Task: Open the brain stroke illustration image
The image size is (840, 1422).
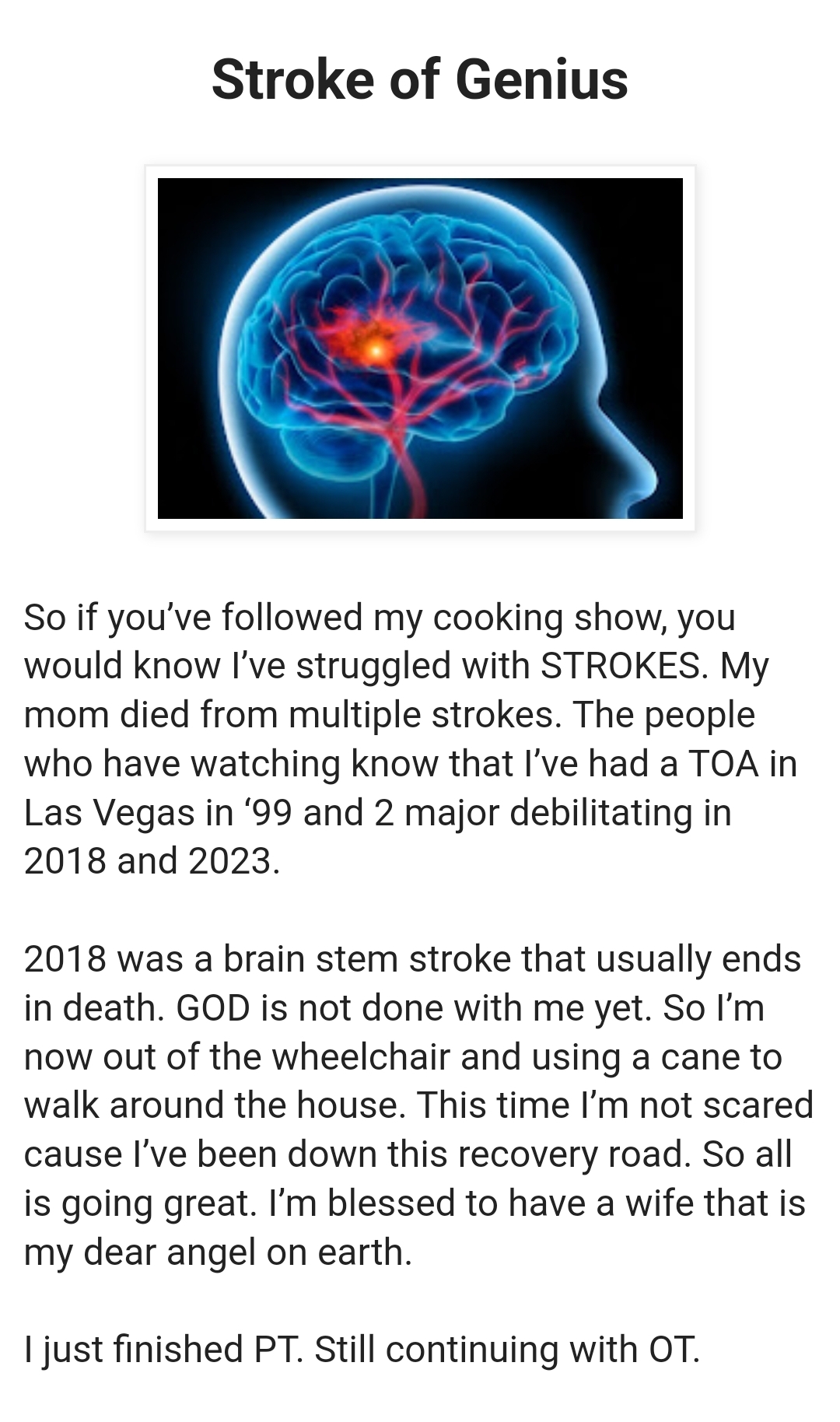Action: point(420,348)
